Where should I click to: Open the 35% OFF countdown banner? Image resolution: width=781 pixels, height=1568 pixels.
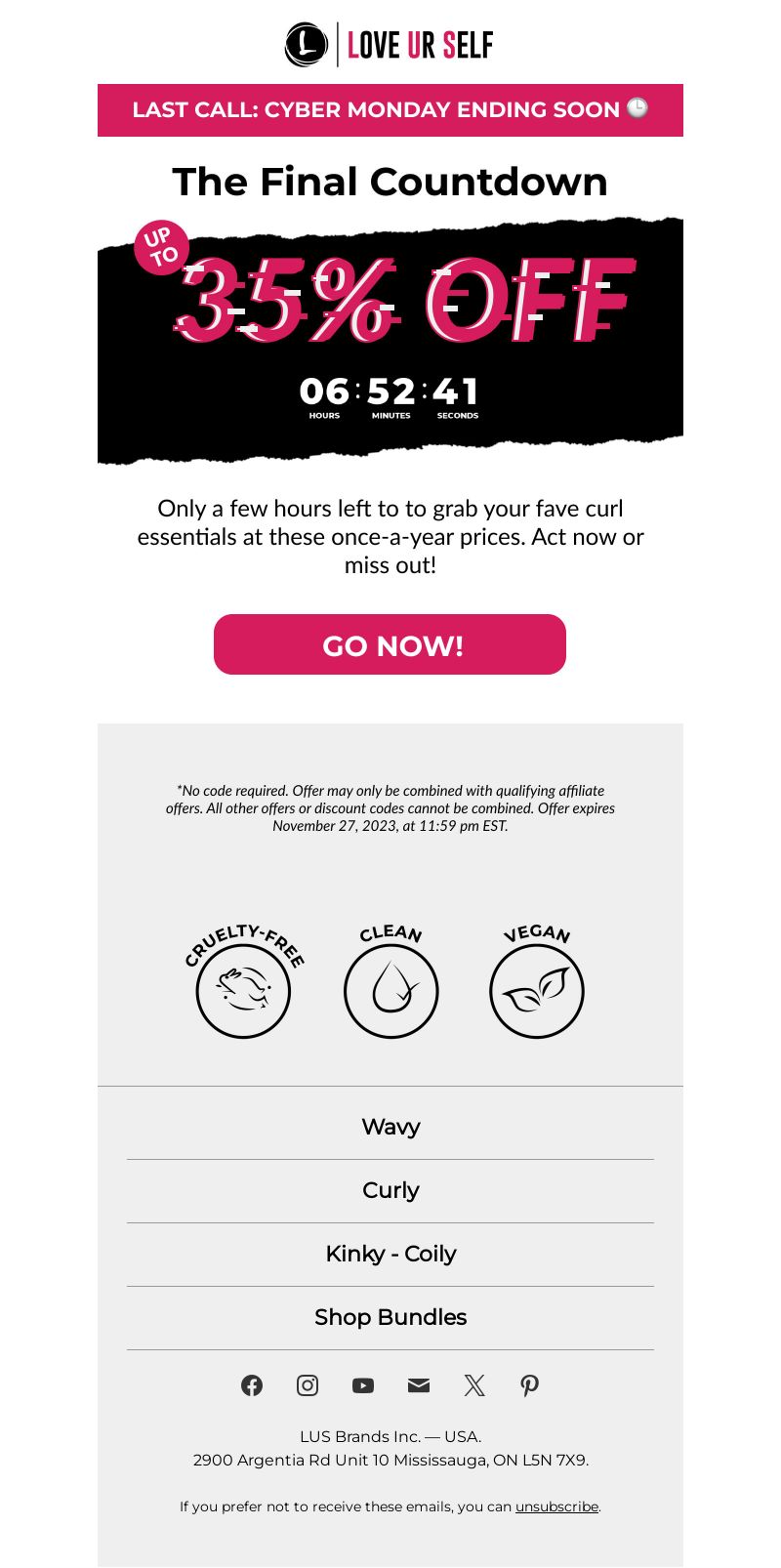coord(390,339)
